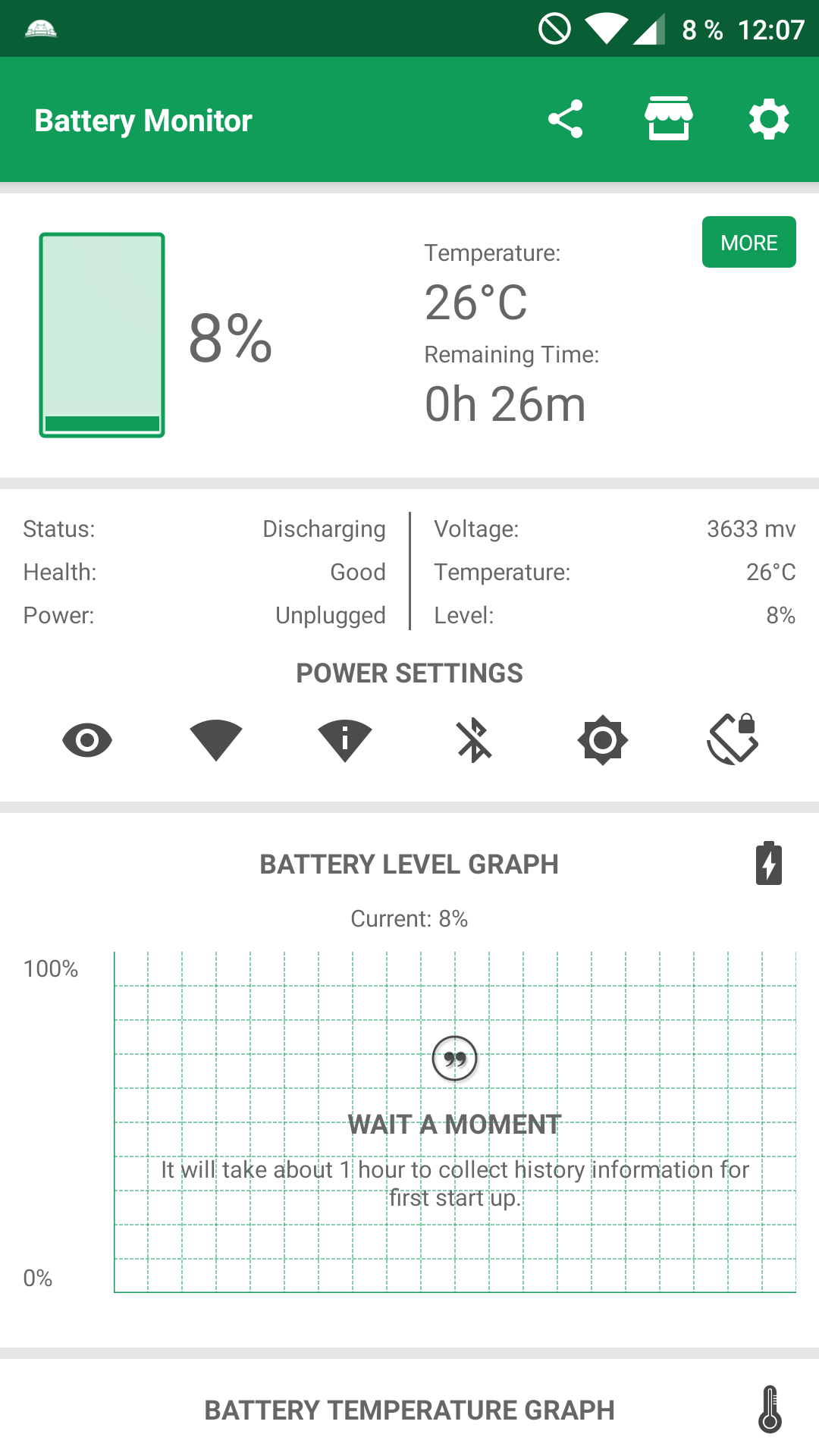The height and width of the screenshot is (1456, 819).
Task: Toggle Wi-Fi in power settings
Action: (216, 739)
